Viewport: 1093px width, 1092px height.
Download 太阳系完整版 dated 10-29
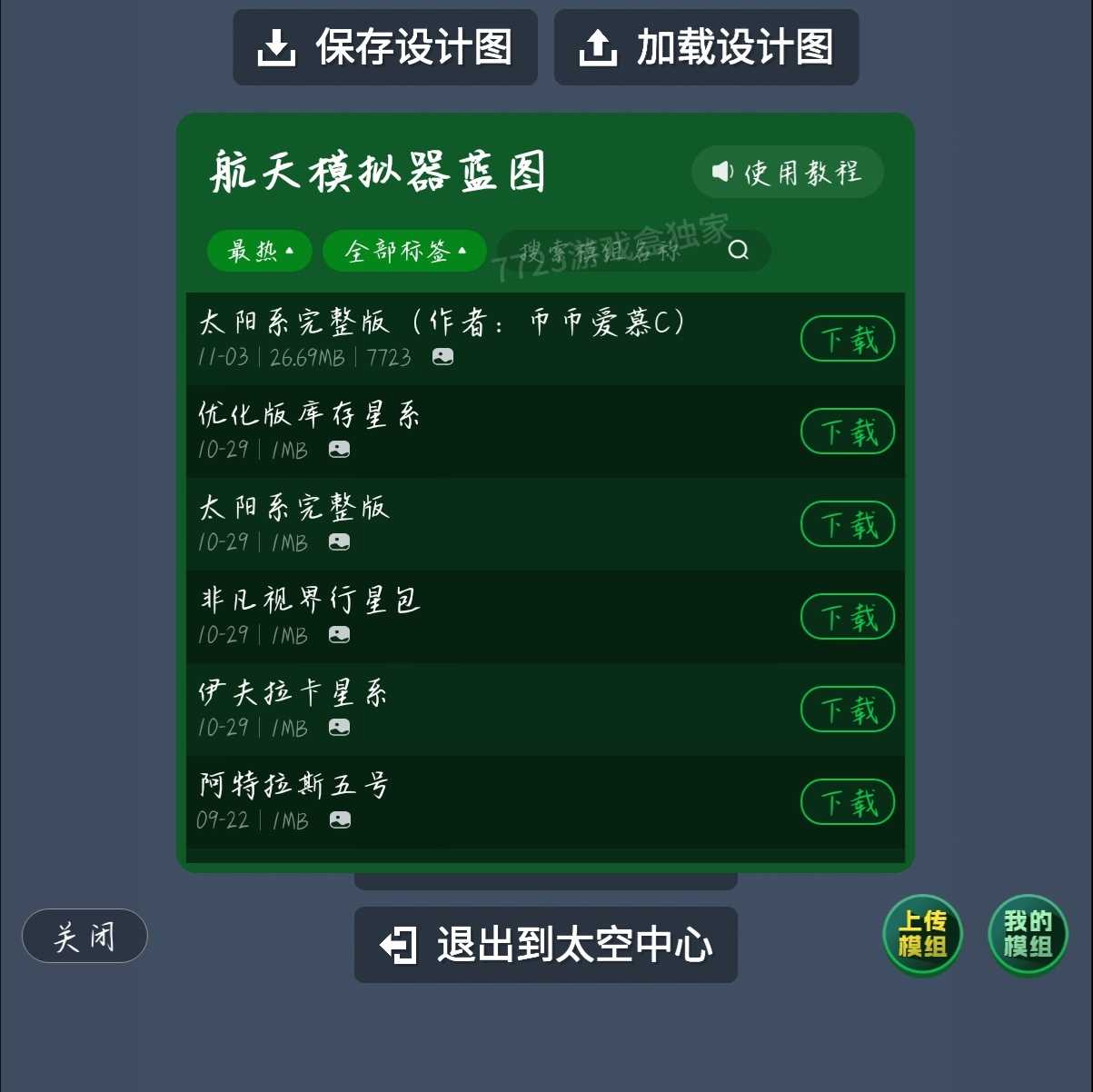(x=847, y=524)
